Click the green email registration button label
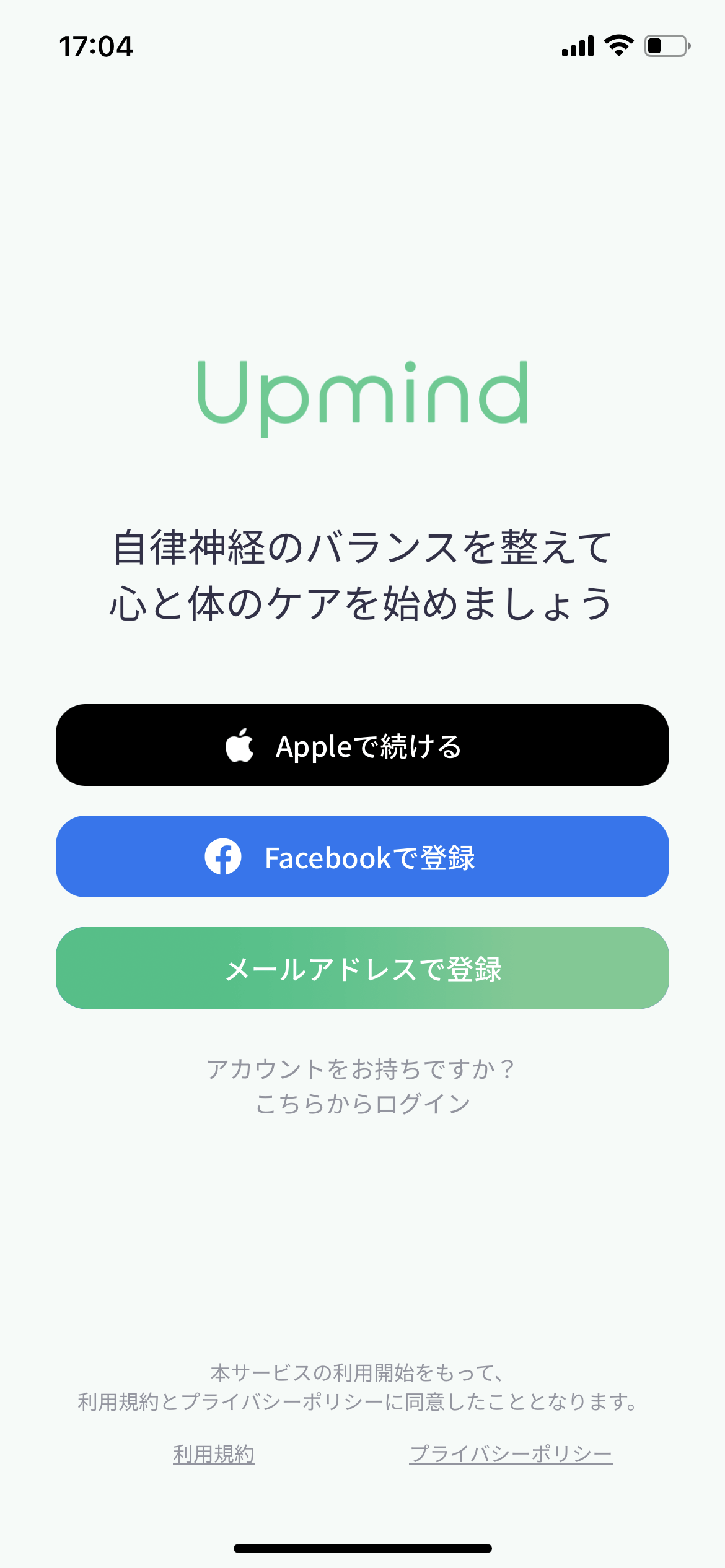Screen dimensions: 725x1568 pyautogui.click(x=362, y=967)
